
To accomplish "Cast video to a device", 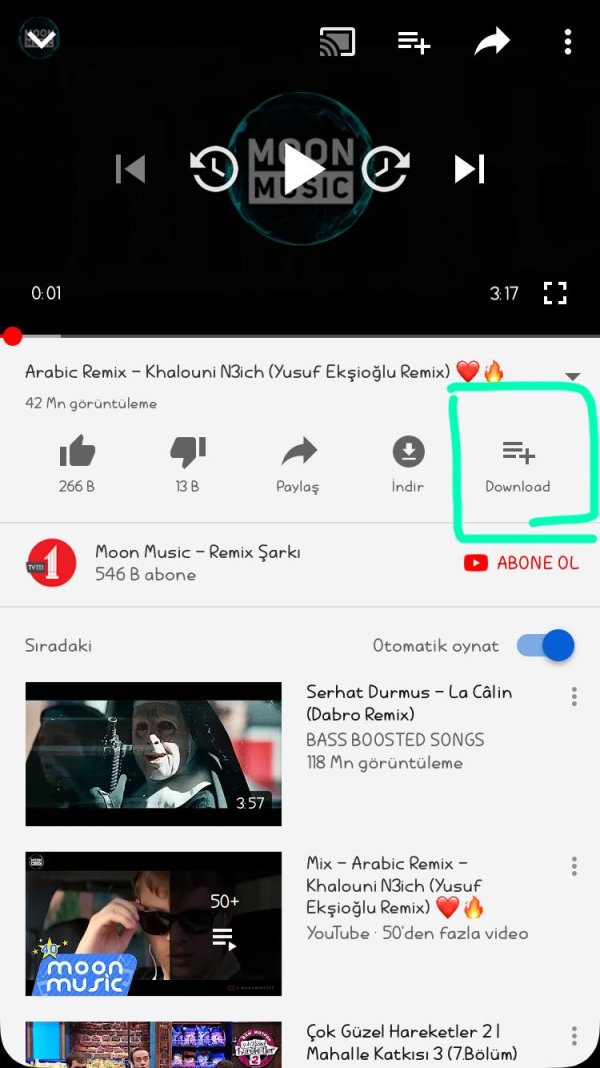I will tap(338, 42).
